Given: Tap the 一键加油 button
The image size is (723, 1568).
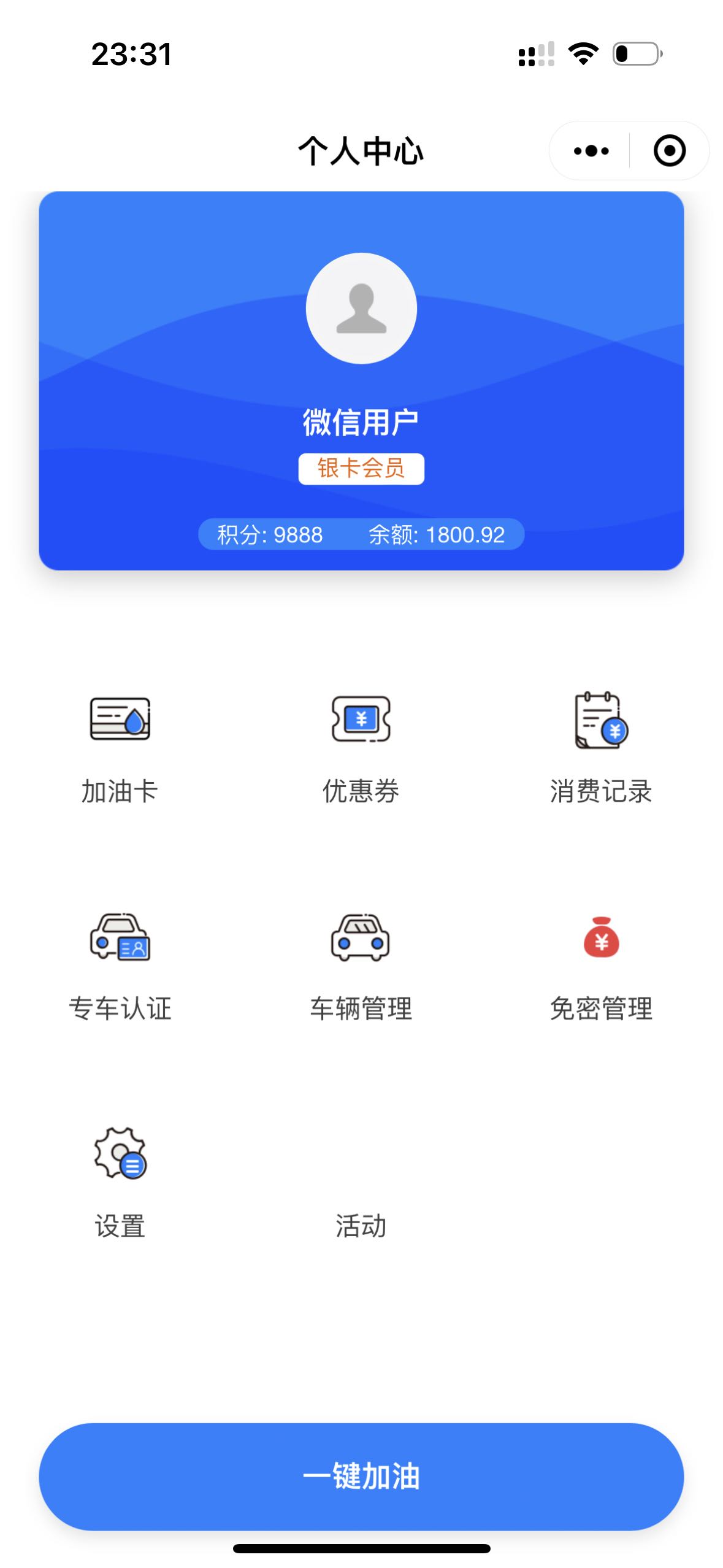Looking at the screenshot, I should click(361, 1476).
